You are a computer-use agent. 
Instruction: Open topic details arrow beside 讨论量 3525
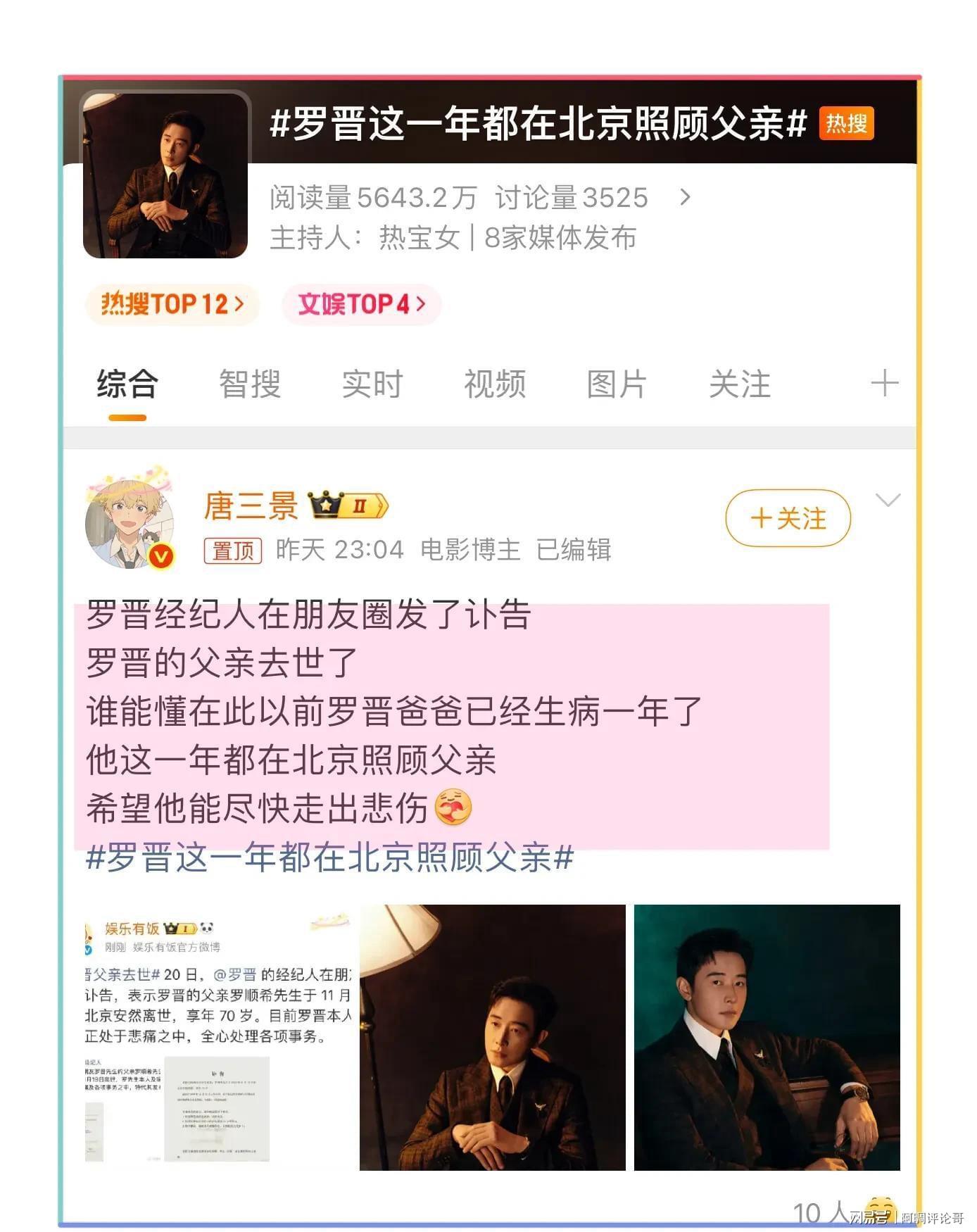click(685, 198)
